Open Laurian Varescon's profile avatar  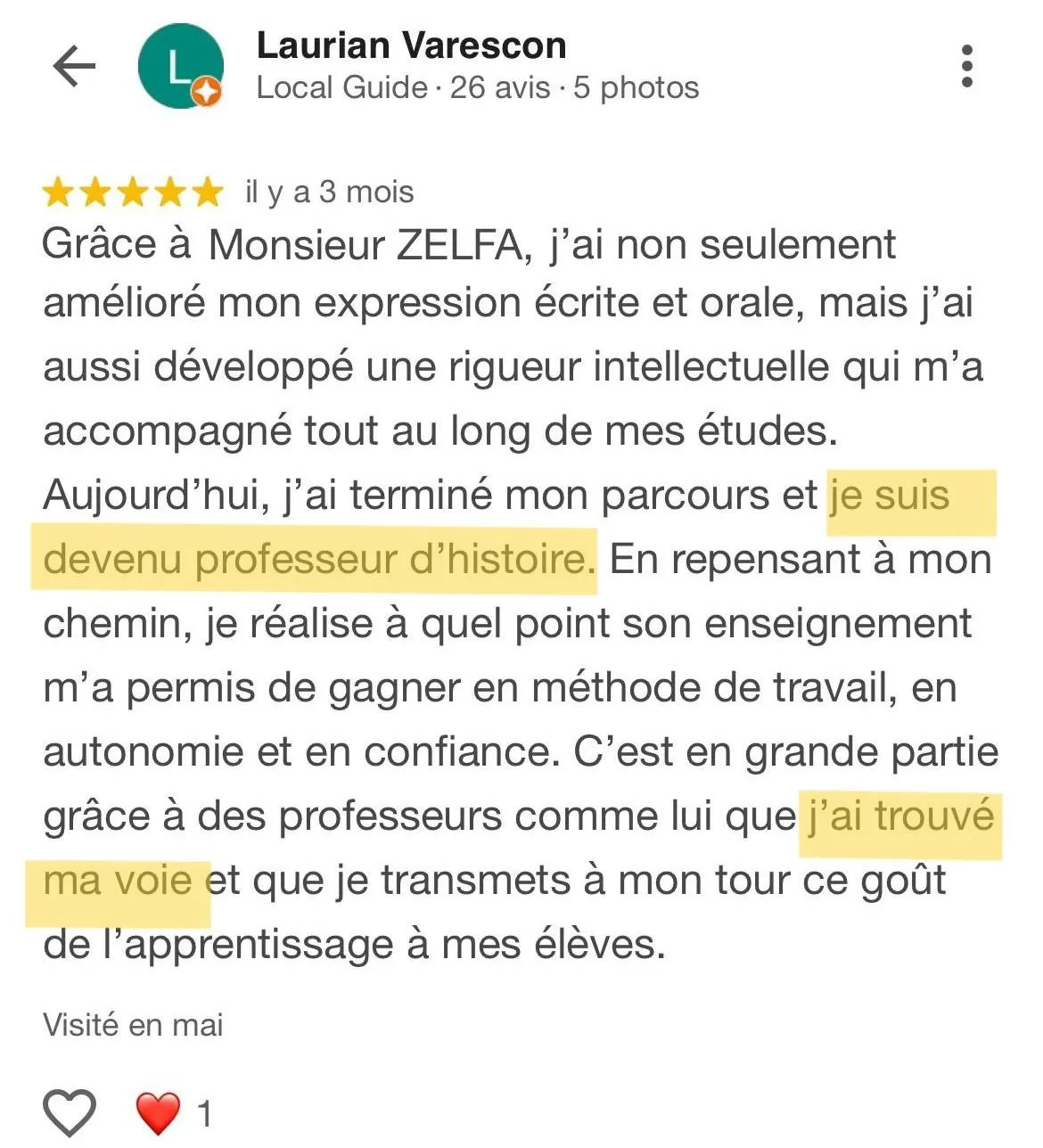point(180,66)
